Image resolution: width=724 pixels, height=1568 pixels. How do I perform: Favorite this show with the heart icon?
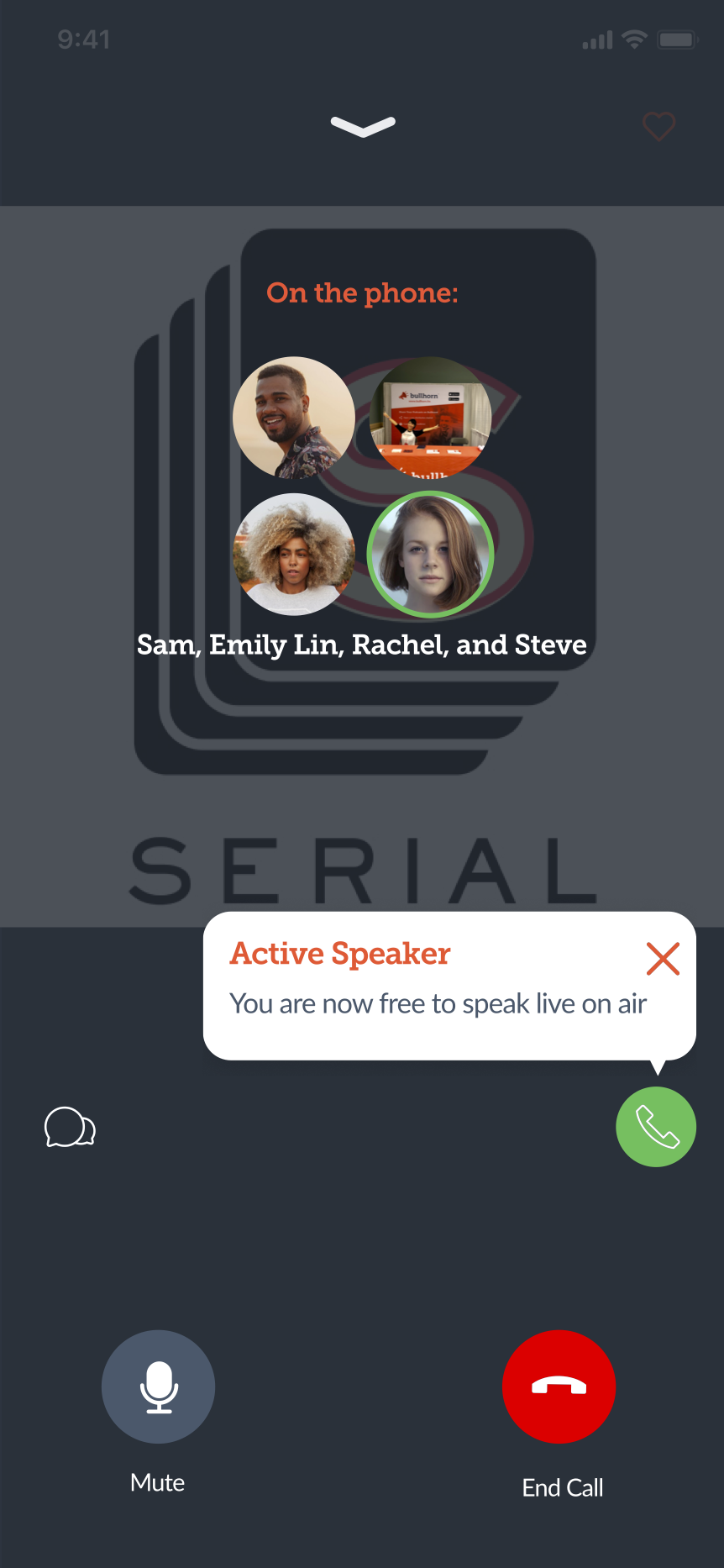pyautogui.click(x=658, y=127)
